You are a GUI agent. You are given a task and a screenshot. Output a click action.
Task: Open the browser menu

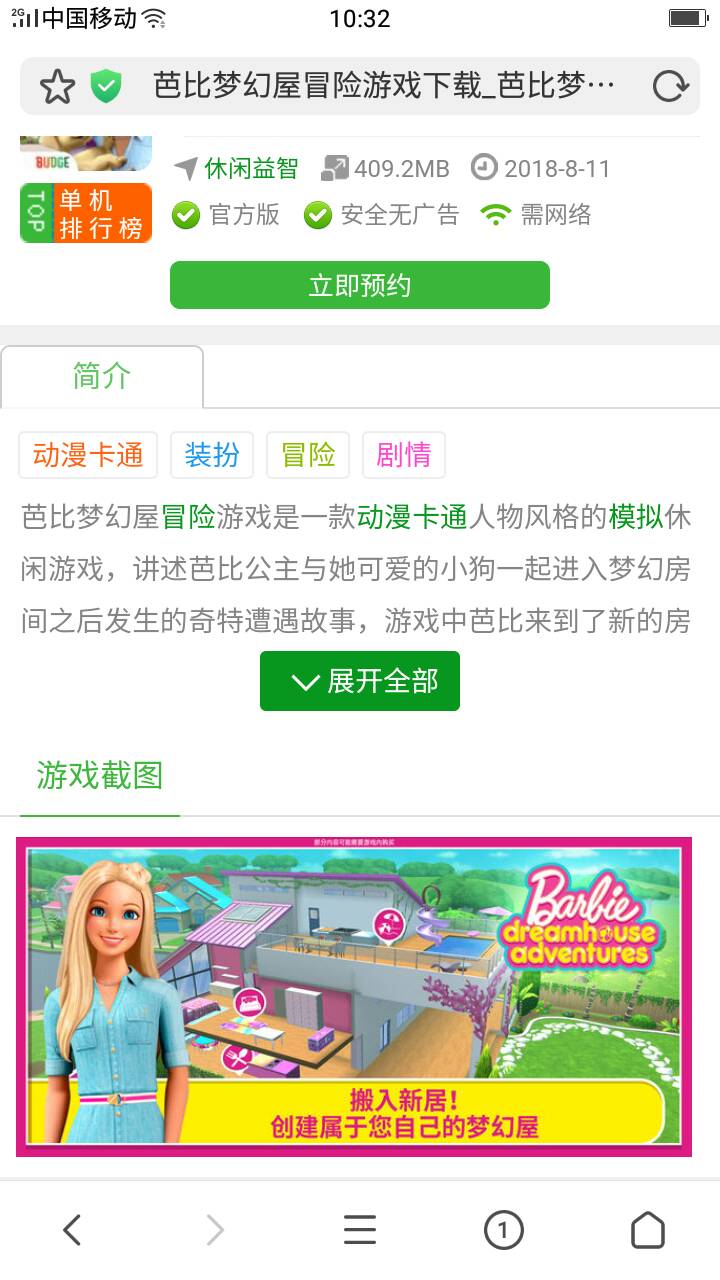(x=360, y=1230)
